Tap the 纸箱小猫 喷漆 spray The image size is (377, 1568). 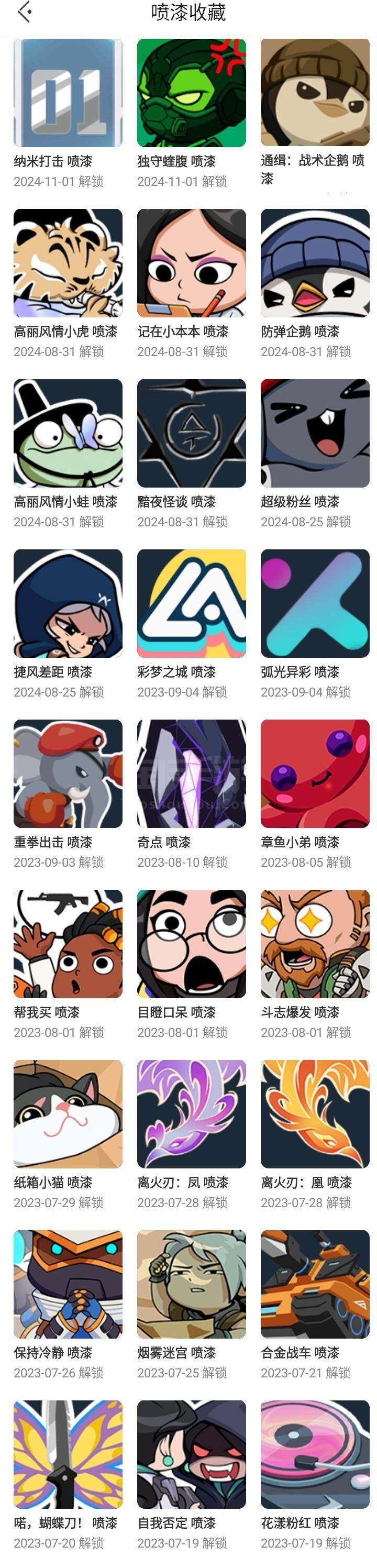click(68, 1114)
